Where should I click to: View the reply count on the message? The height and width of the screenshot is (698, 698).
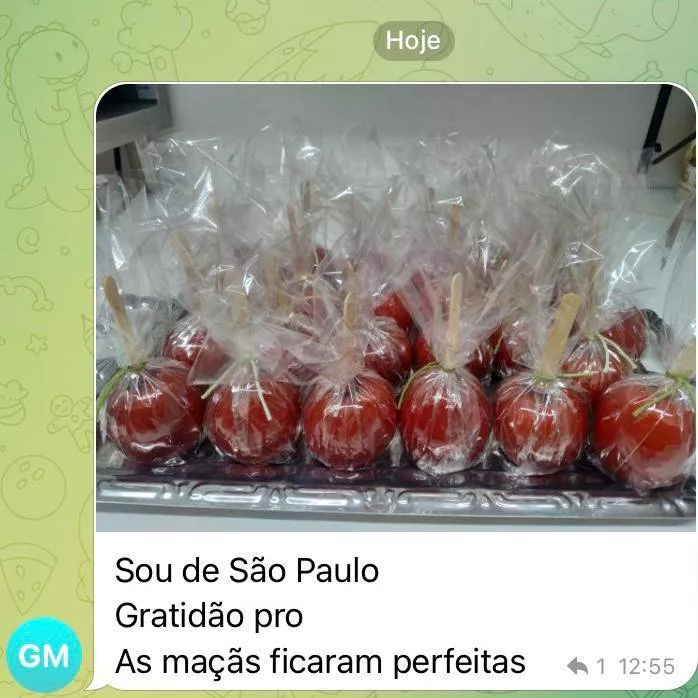[x=587, y=666]
